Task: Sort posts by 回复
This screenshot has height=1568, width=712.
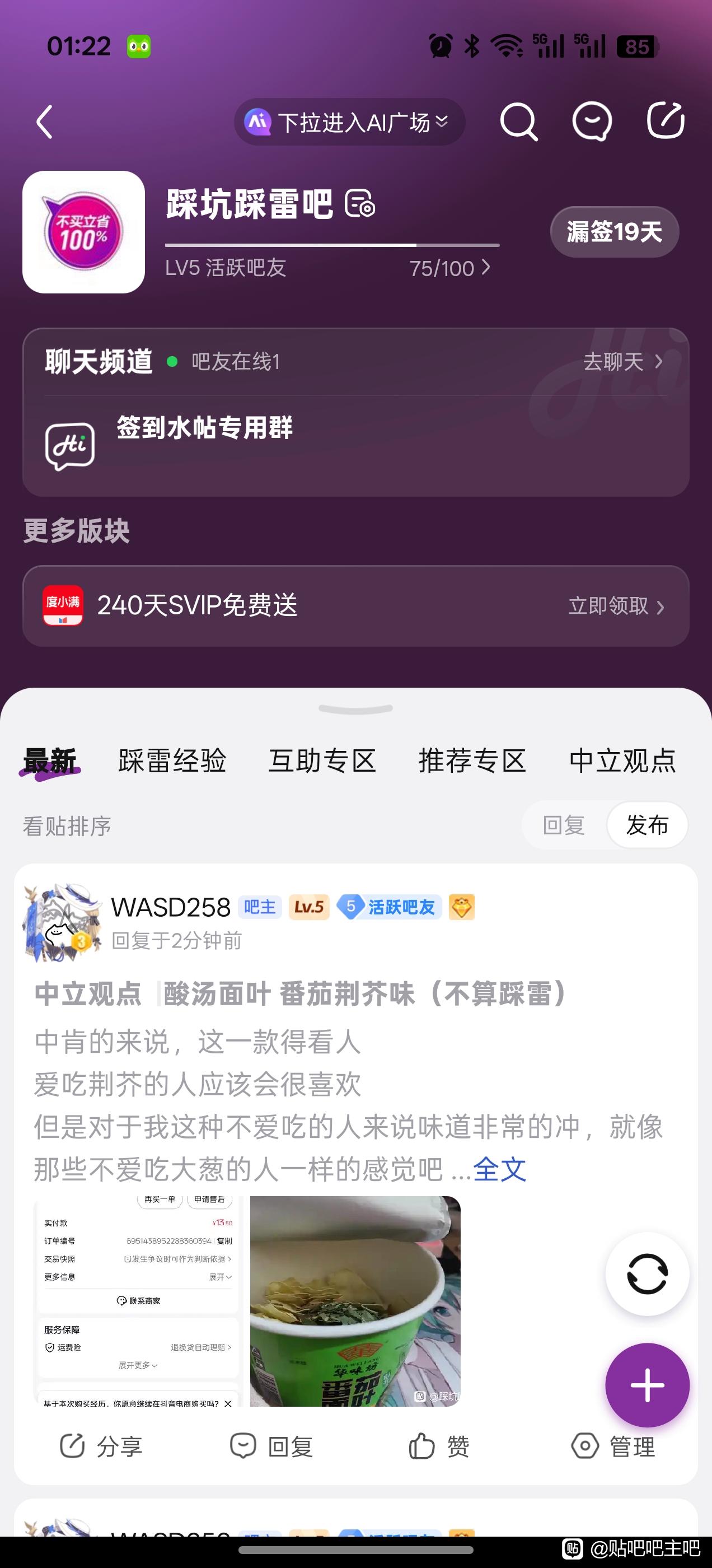Action: pyautogui.click(x=564, y=825)
